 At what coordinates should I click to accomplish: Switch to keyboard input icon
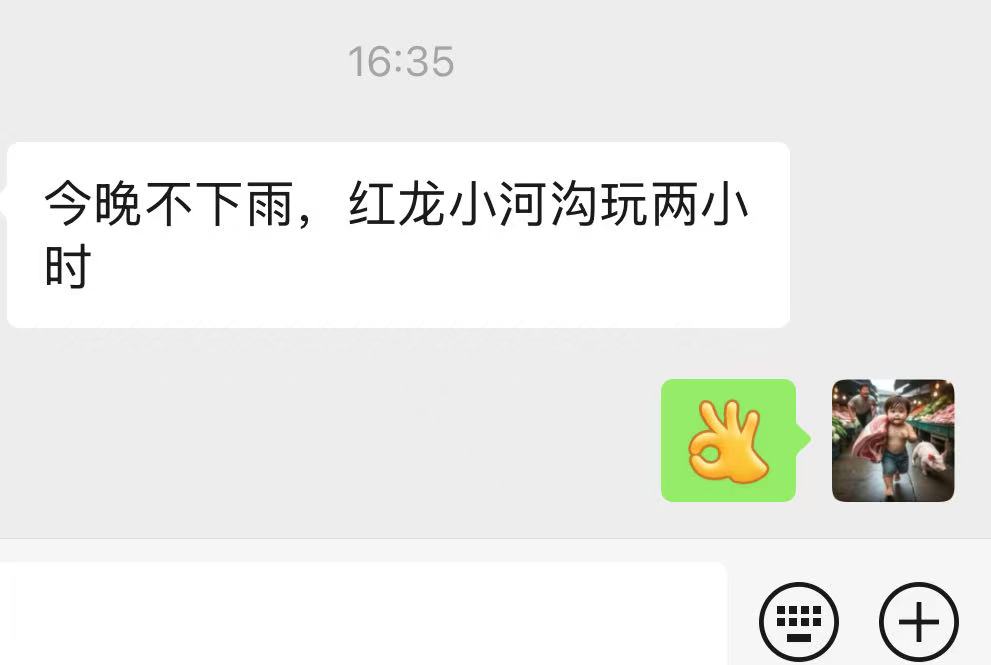click(x=799, y=622)
